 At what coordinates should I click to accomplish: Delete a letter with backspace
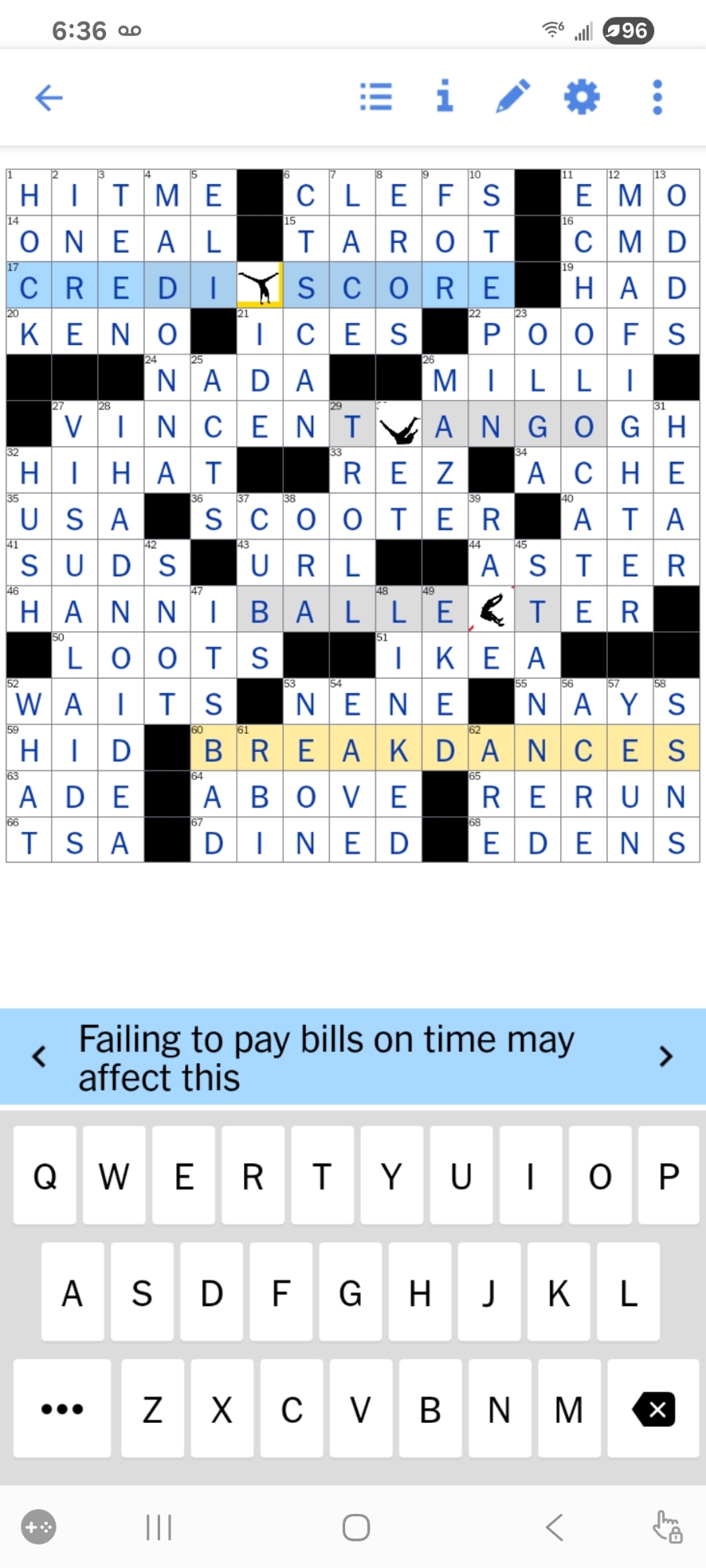tap(653, 1409)
